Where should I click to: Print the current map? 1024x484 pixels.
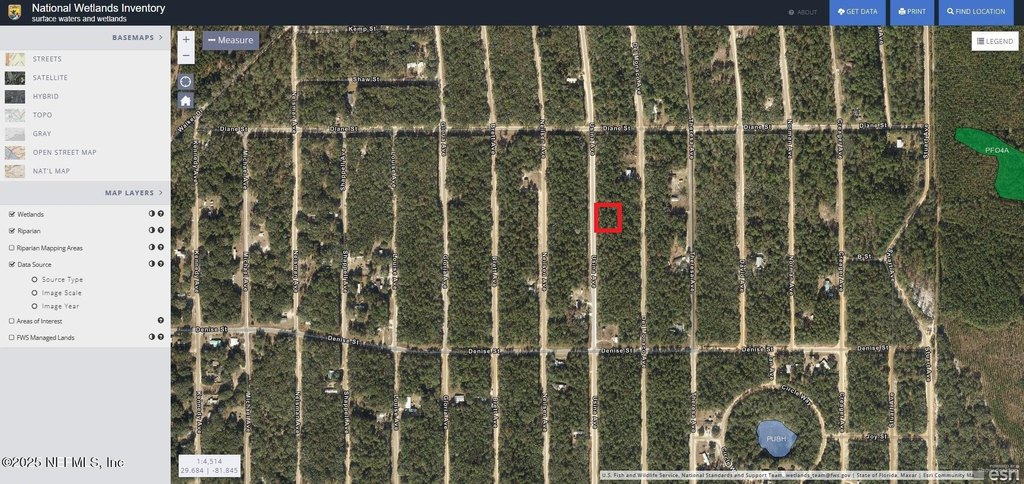point(912,12)
